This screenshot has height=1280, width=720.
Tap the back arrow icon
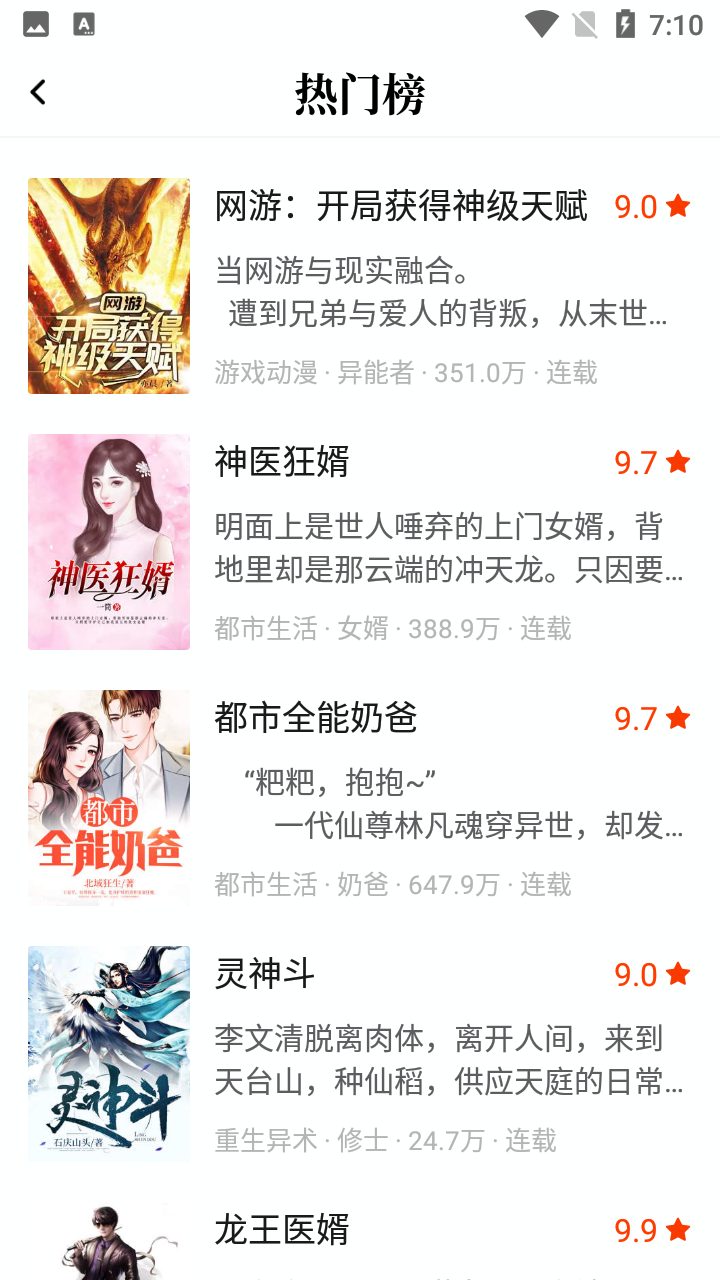click(x=38, y=91)
